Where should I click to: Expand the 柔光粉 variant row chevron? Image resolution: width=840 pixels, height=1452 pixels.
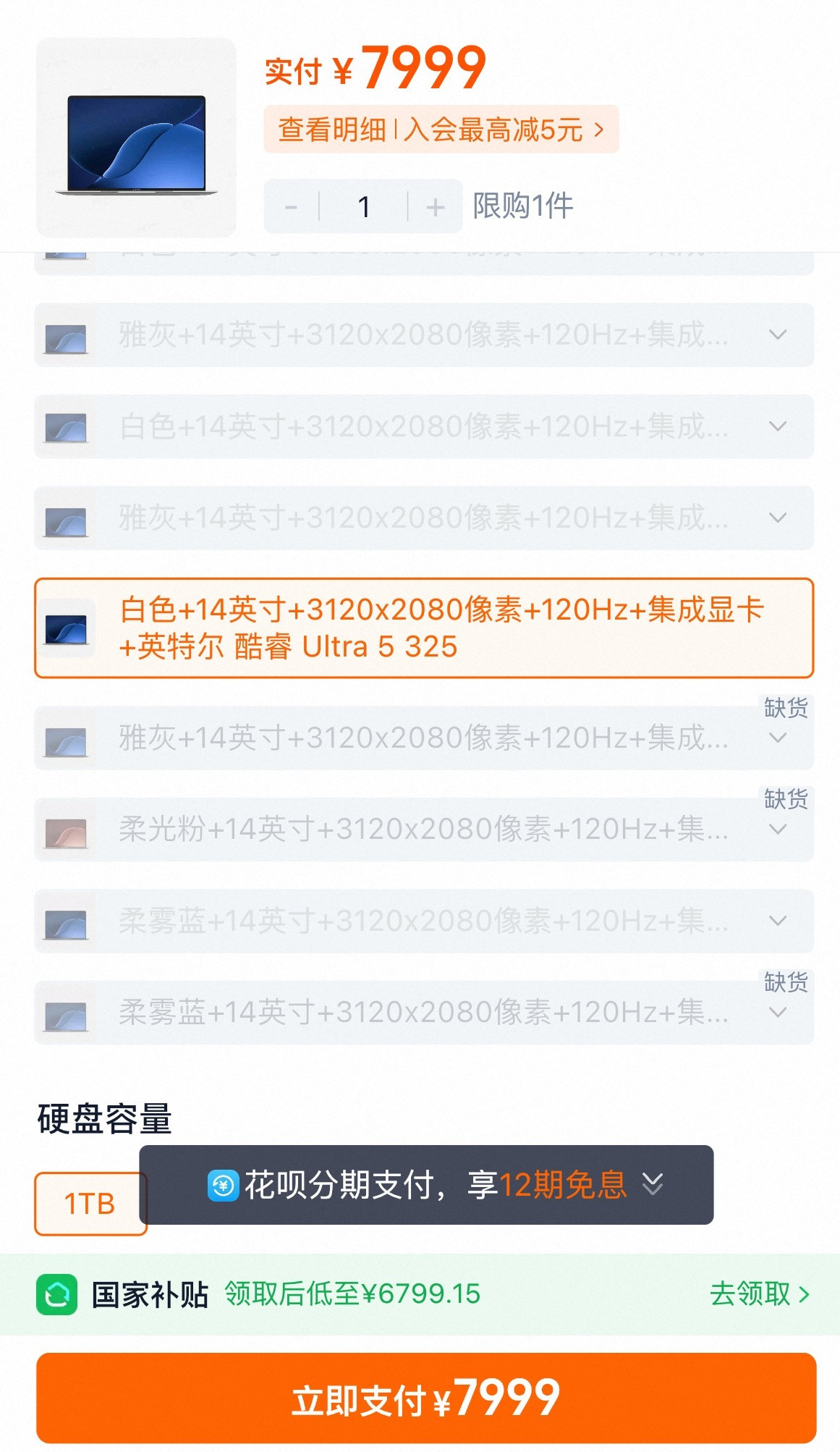(x=778, y=830)
